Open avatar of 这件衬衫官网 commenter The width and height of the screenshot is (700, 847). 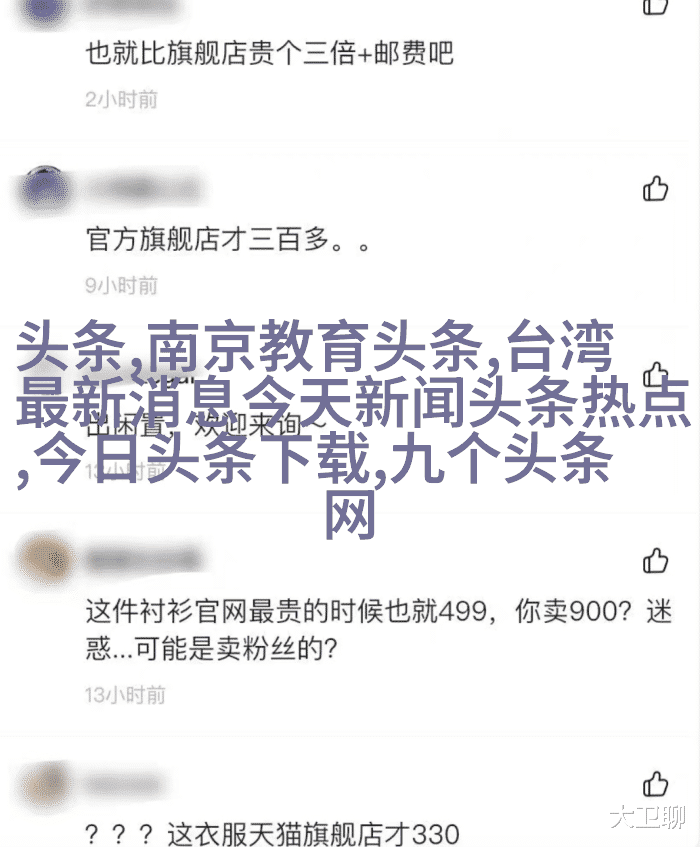coord(45,558)
